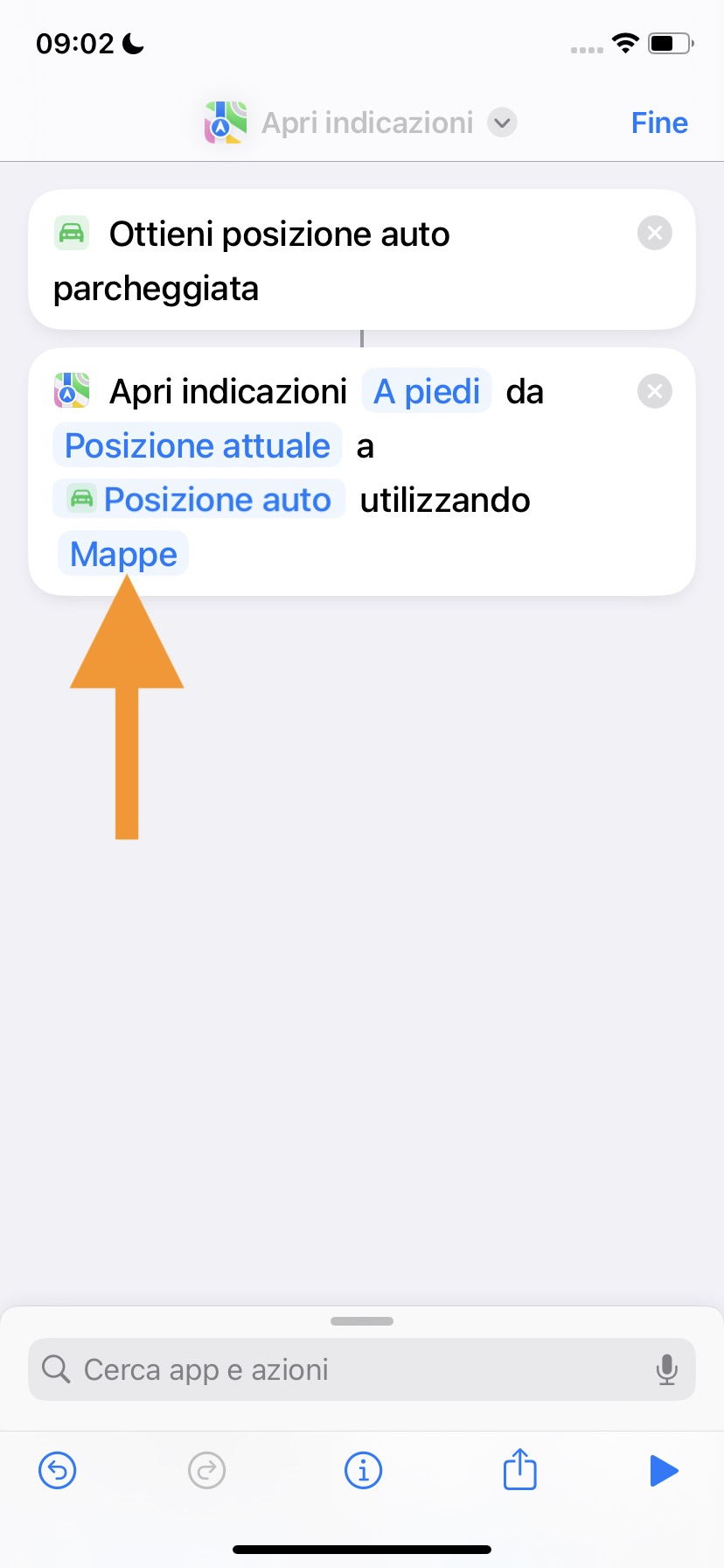Expand the Apri indicazioni title dropdown
Image resolution: width=724 pixels, height=1568 pixels.
pos(502,122)
